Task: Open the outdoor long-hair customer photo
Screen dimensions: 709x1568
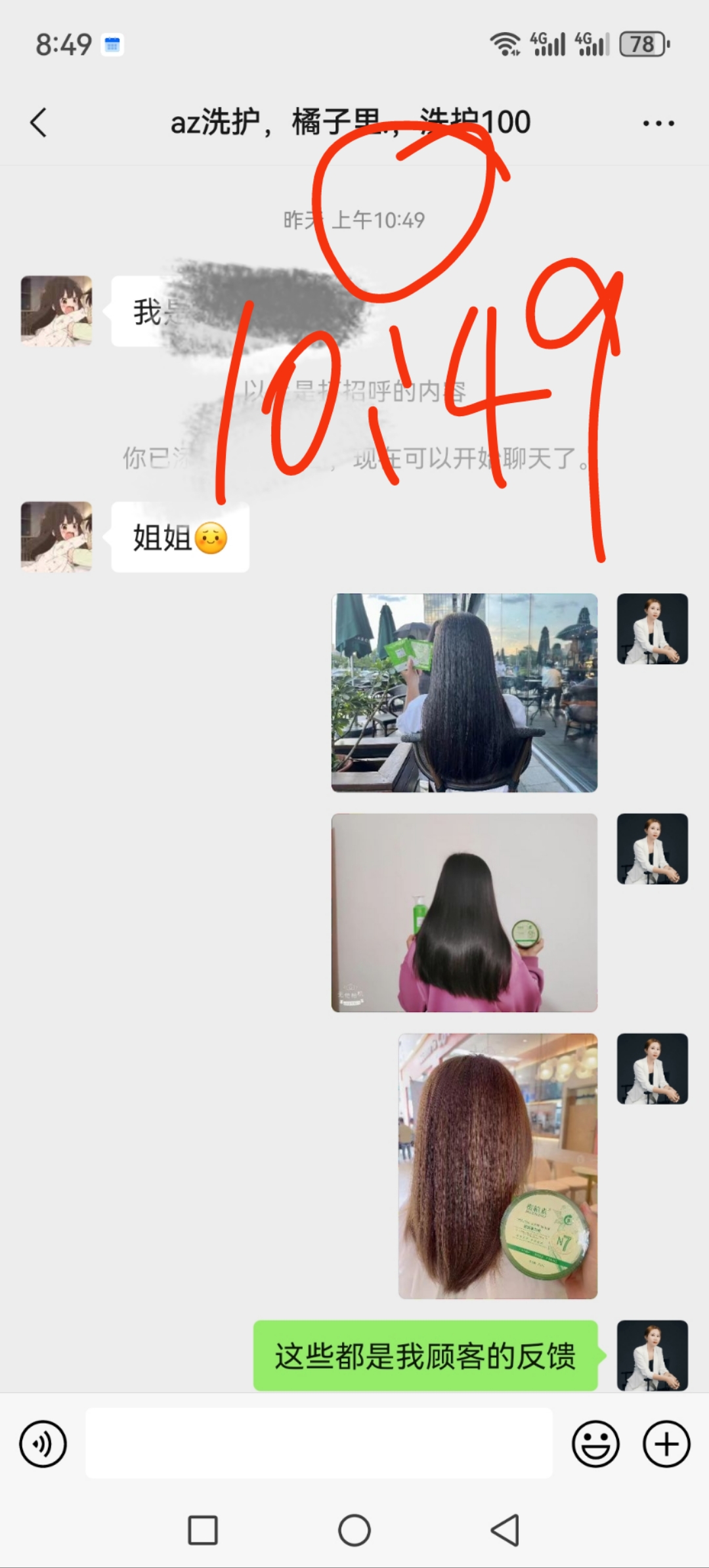Action: tap(464, 692)
